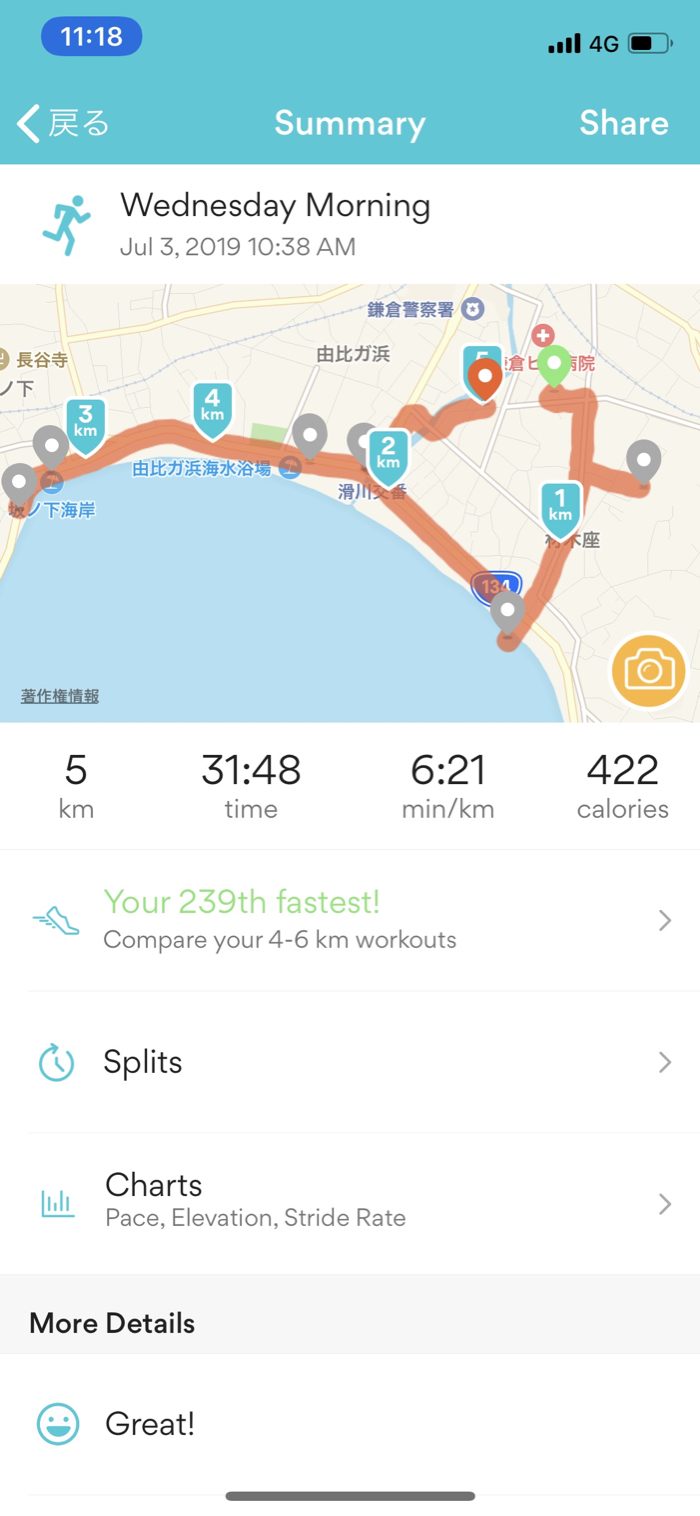Open the Great! feeling row
Screen dimensions: 700x1516
(350, 1424)
